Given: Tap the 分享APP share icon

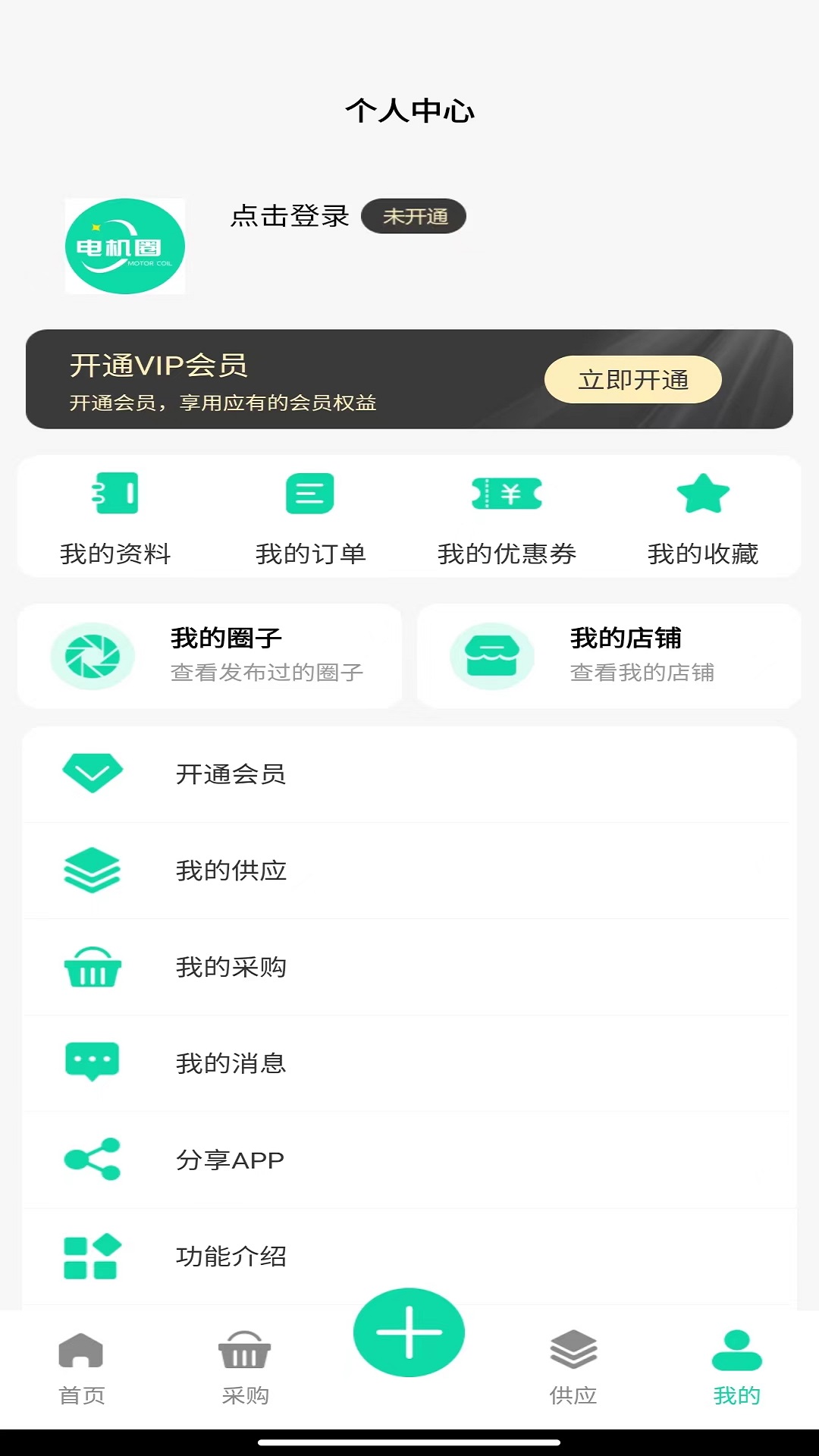Looking at the screenshot, I should coord(93,1159).
